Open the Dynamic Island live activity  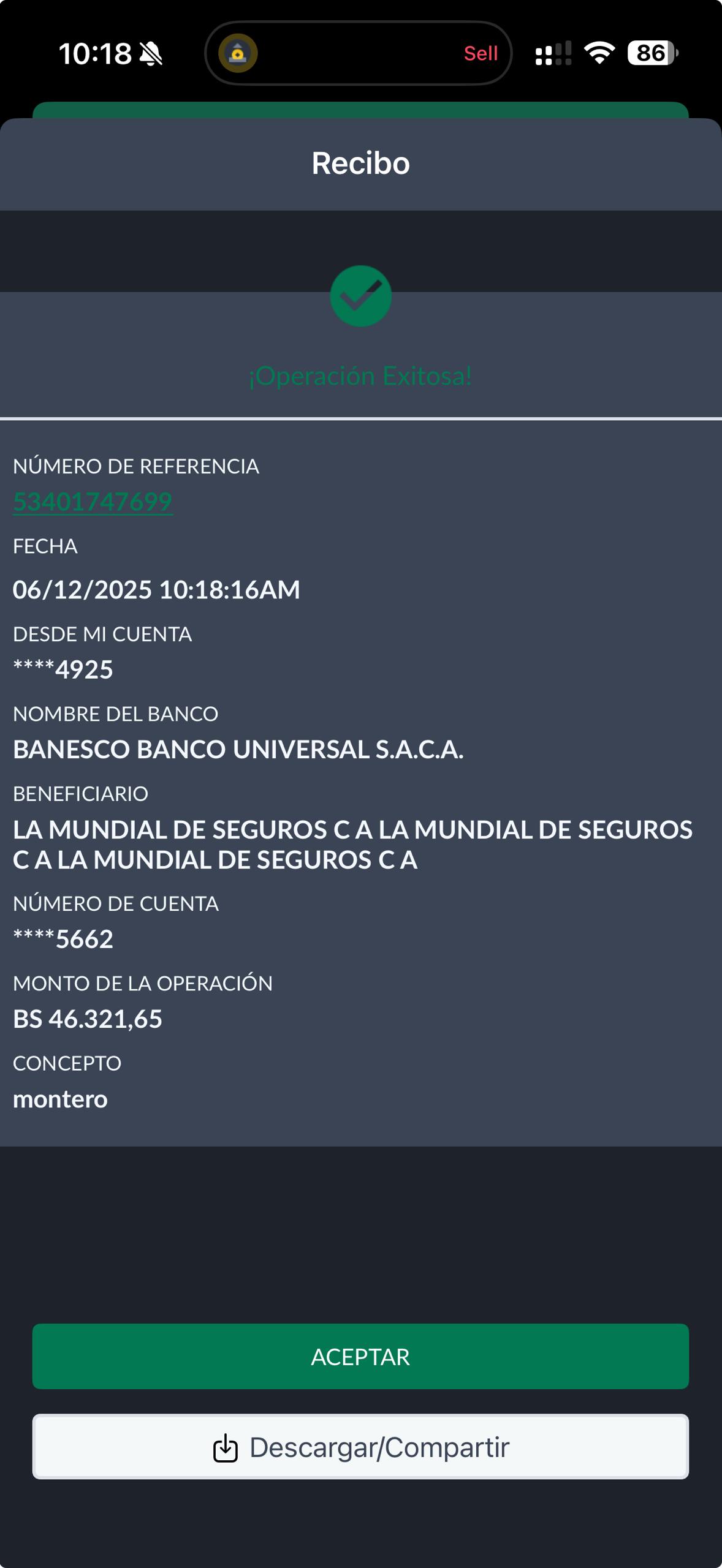(x=358, y=53)
